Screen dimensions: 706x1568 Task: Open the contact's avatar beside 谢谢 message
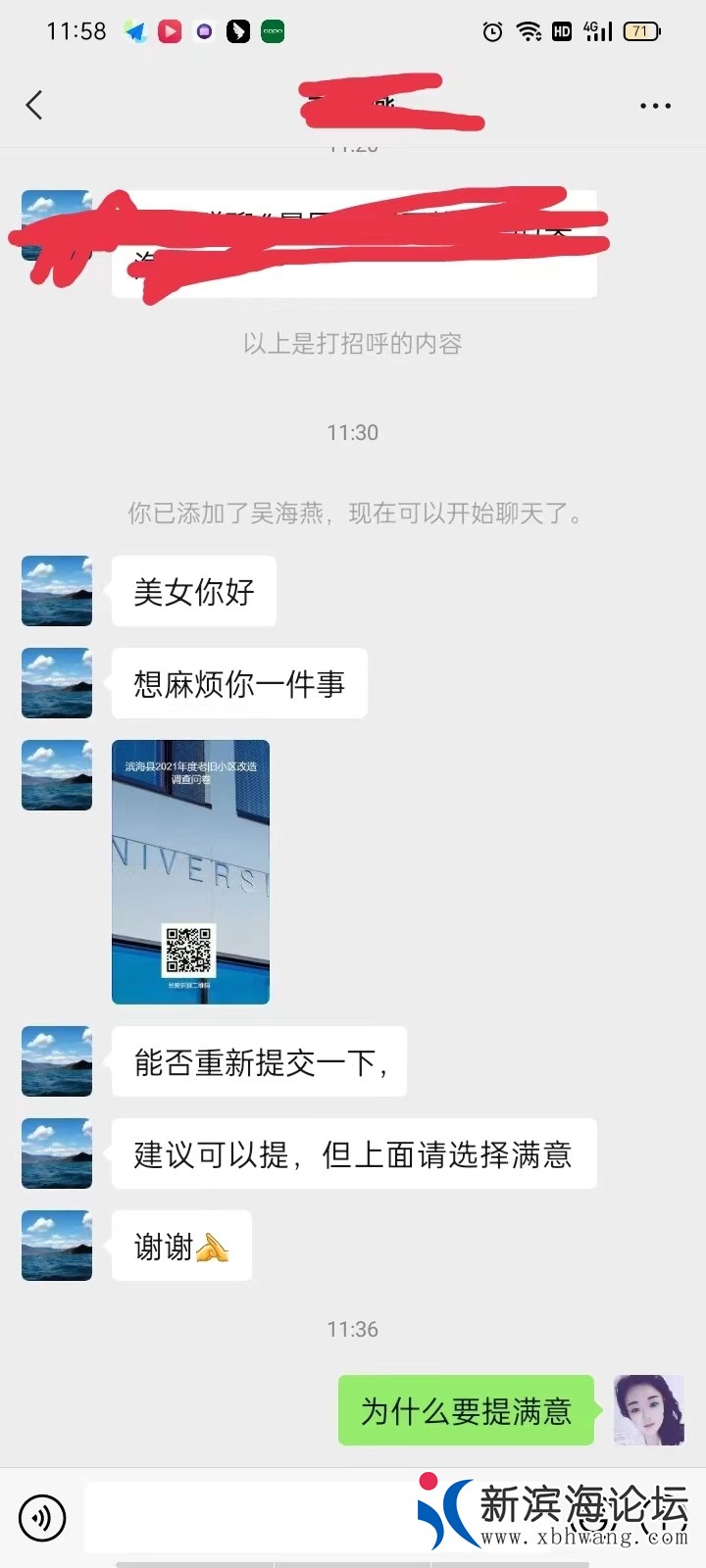57,1246
